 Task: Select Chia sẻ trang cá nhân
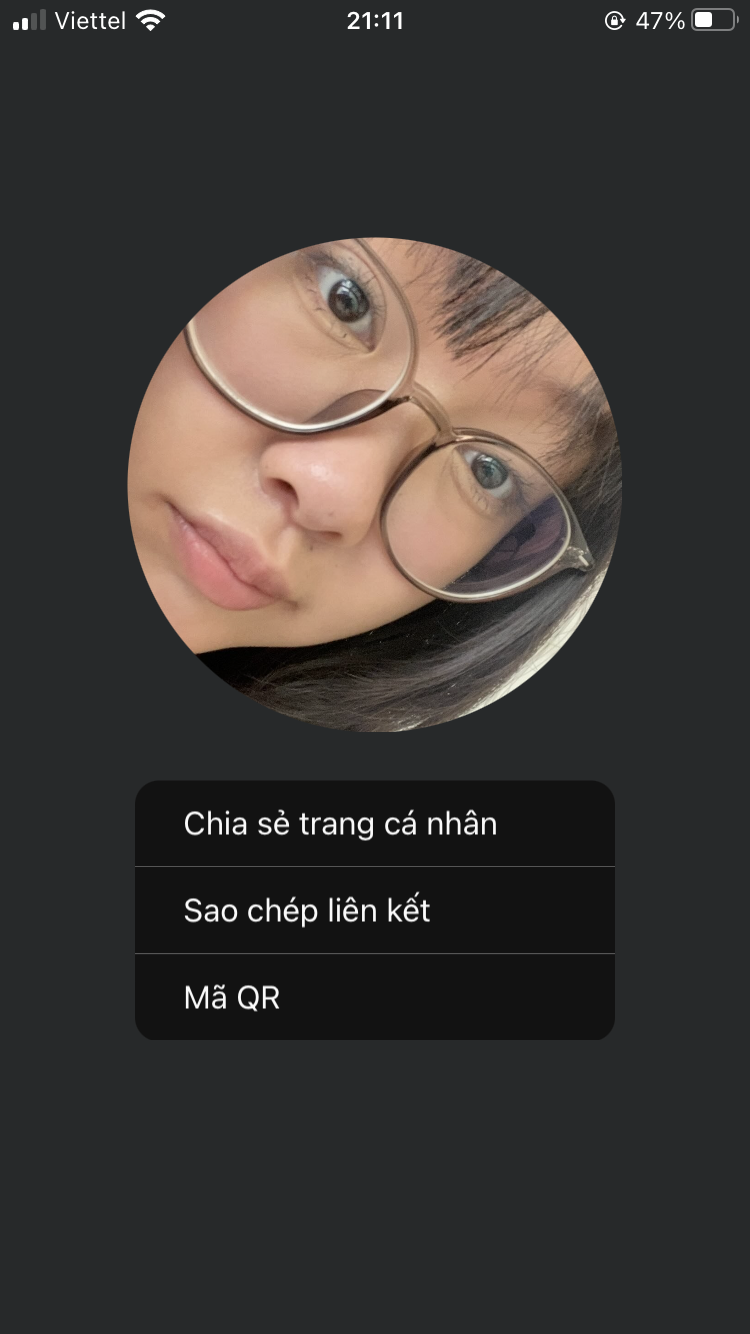[374, 824]
